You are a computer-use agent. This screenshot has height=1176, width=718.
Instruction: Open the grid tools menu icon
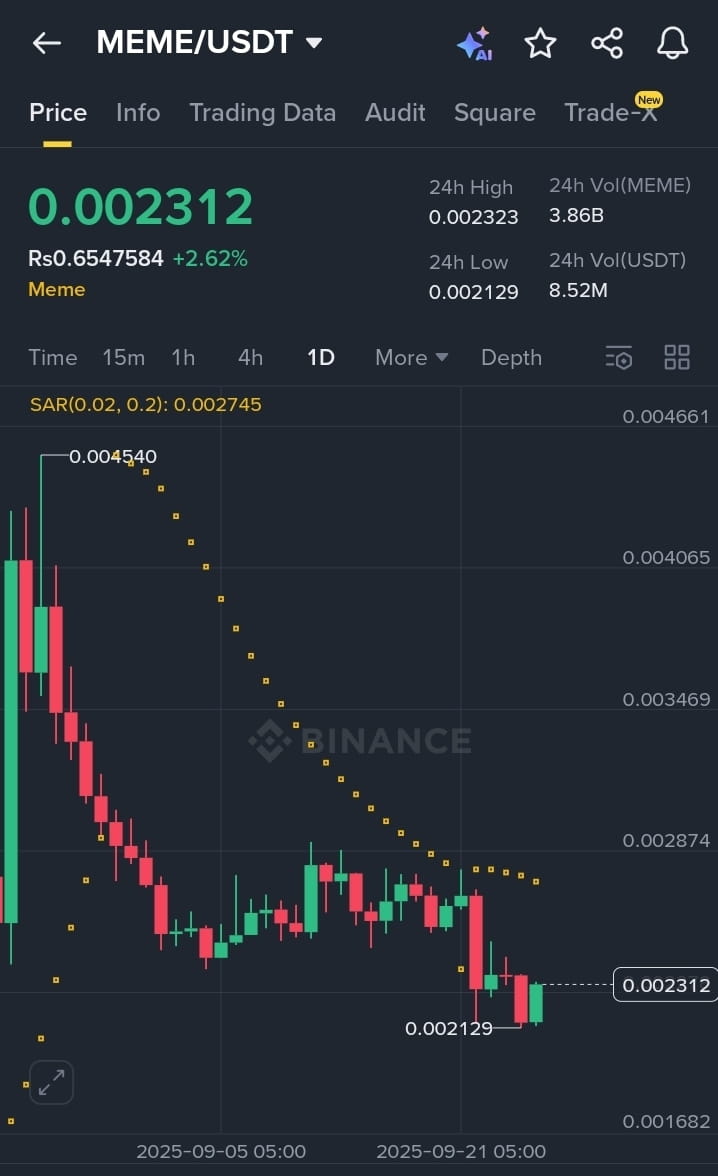click(x=677, y=358)
